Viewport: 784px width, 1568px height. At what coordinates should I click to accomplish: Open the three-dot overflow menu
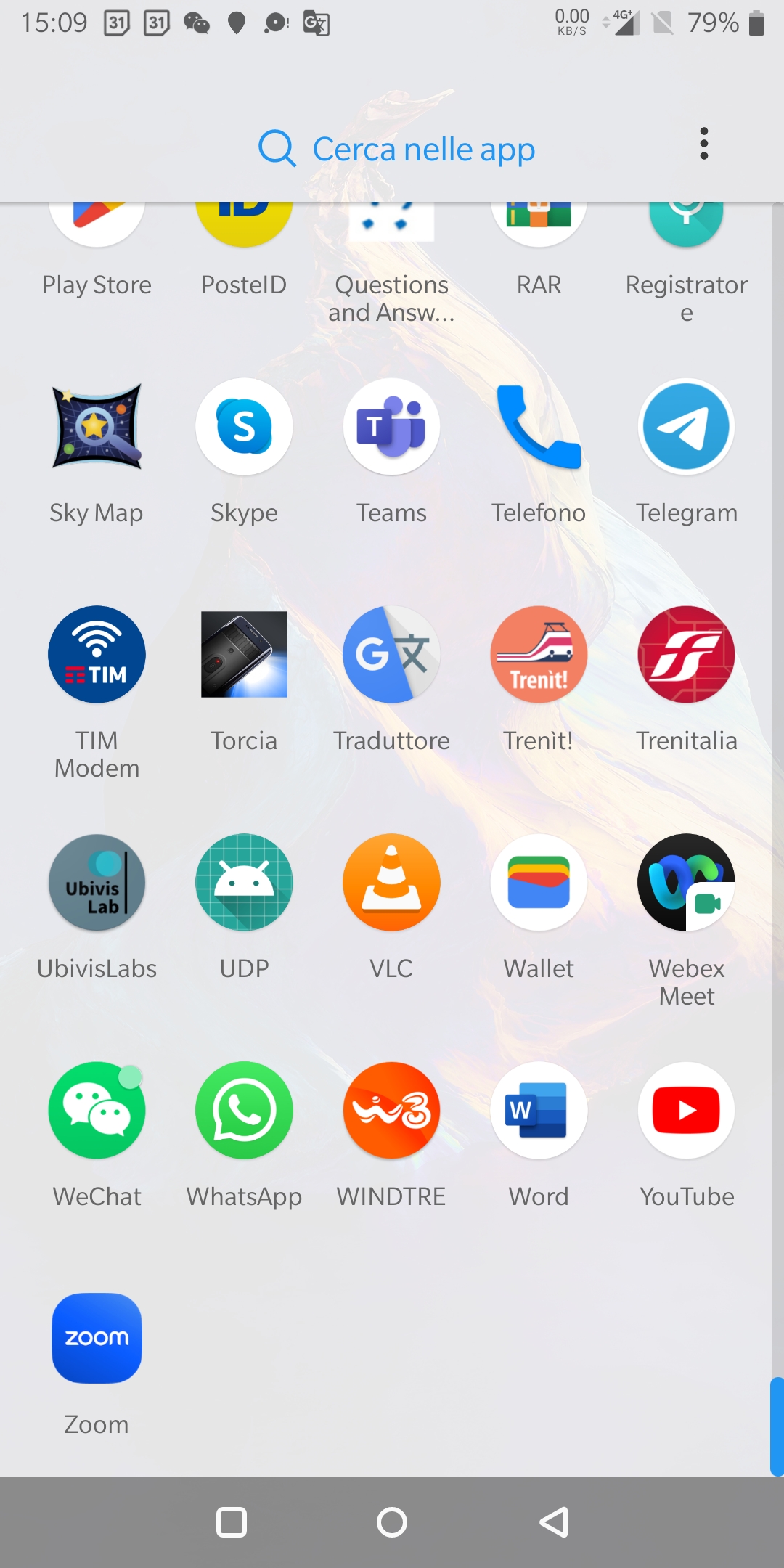pyautogui.click(x=703, y=144)
